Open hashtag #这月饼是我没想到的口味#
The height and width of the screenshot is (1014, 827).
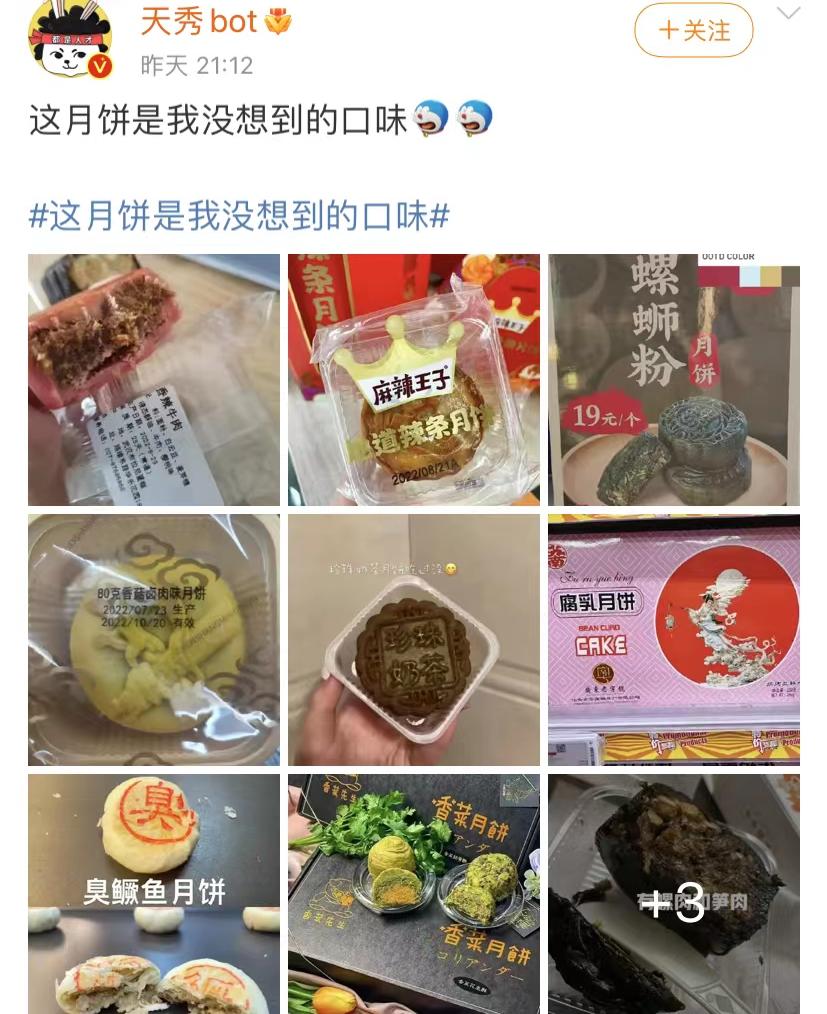point(239,215)
